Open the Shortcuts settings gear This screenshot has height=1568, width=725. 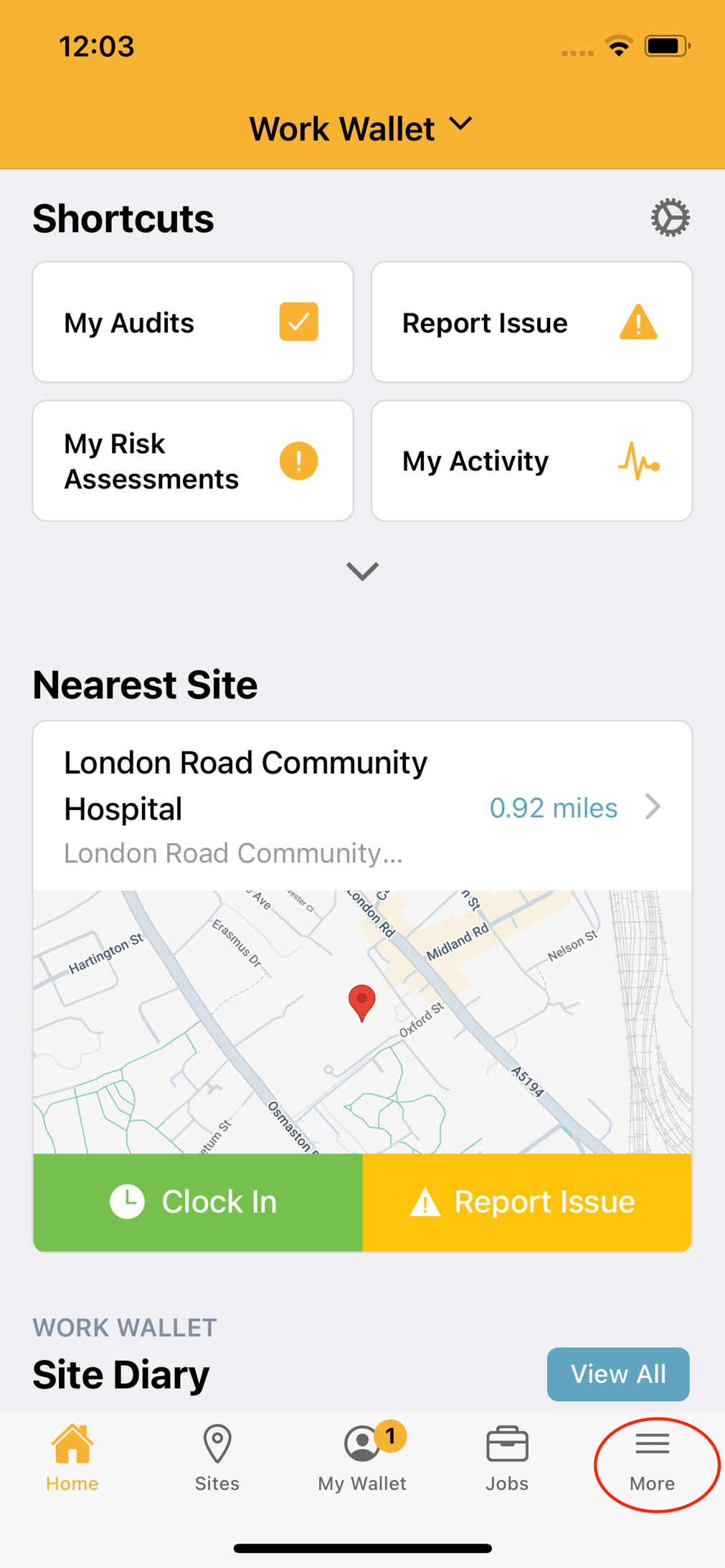[670, 217]
